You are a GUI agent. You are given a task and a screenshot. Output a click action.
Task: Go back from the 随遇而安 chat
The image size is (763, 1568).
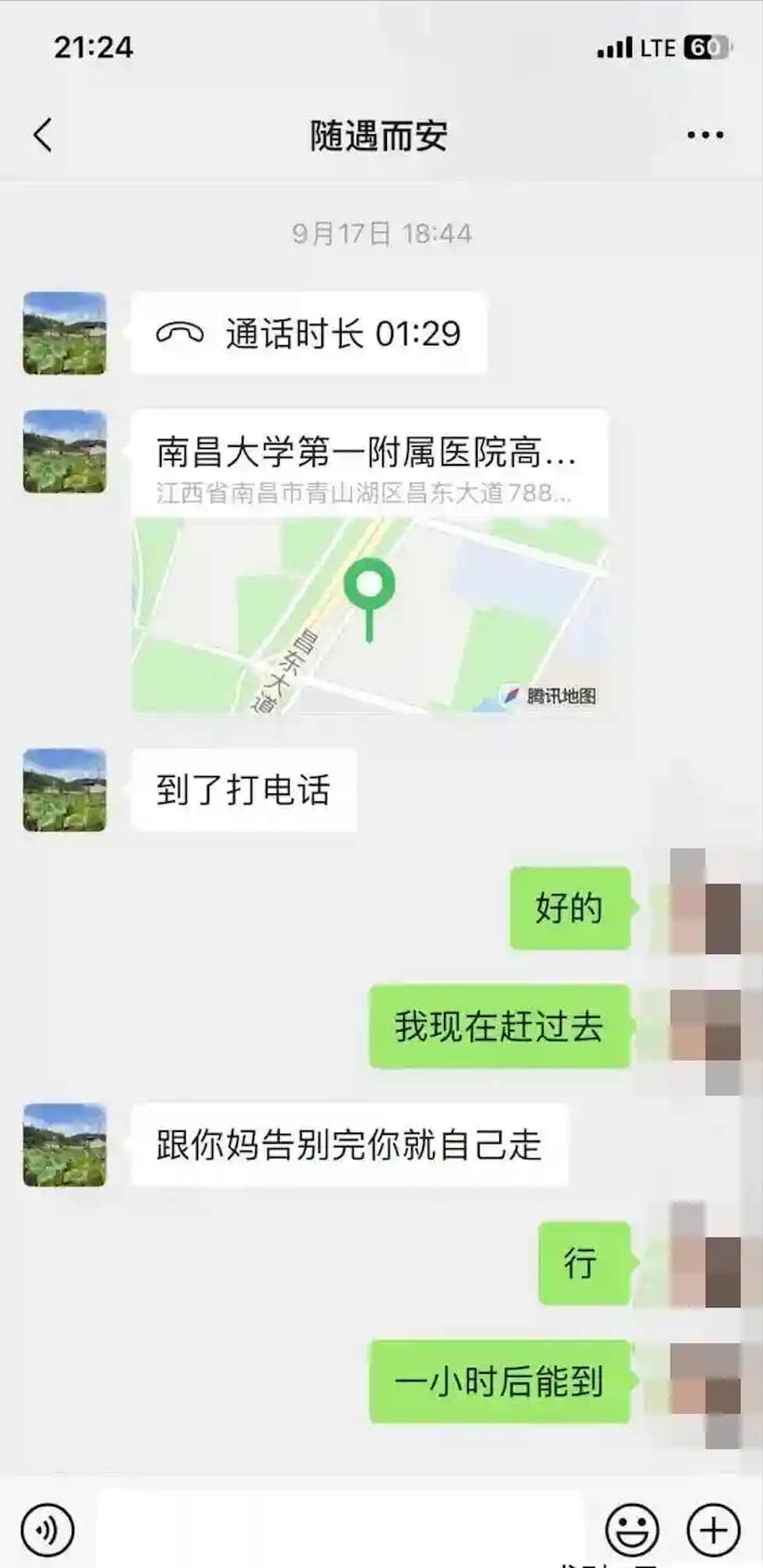(43, 135)
